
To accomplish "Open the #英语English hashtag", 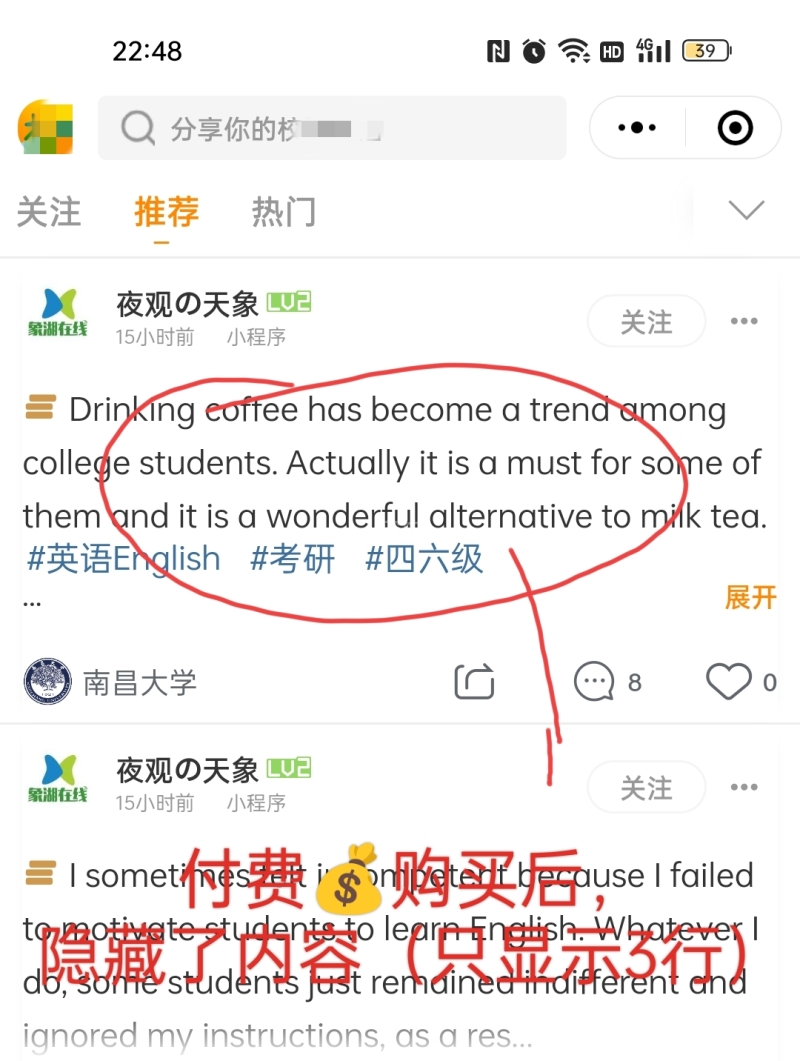I will [x=123, y=558].
